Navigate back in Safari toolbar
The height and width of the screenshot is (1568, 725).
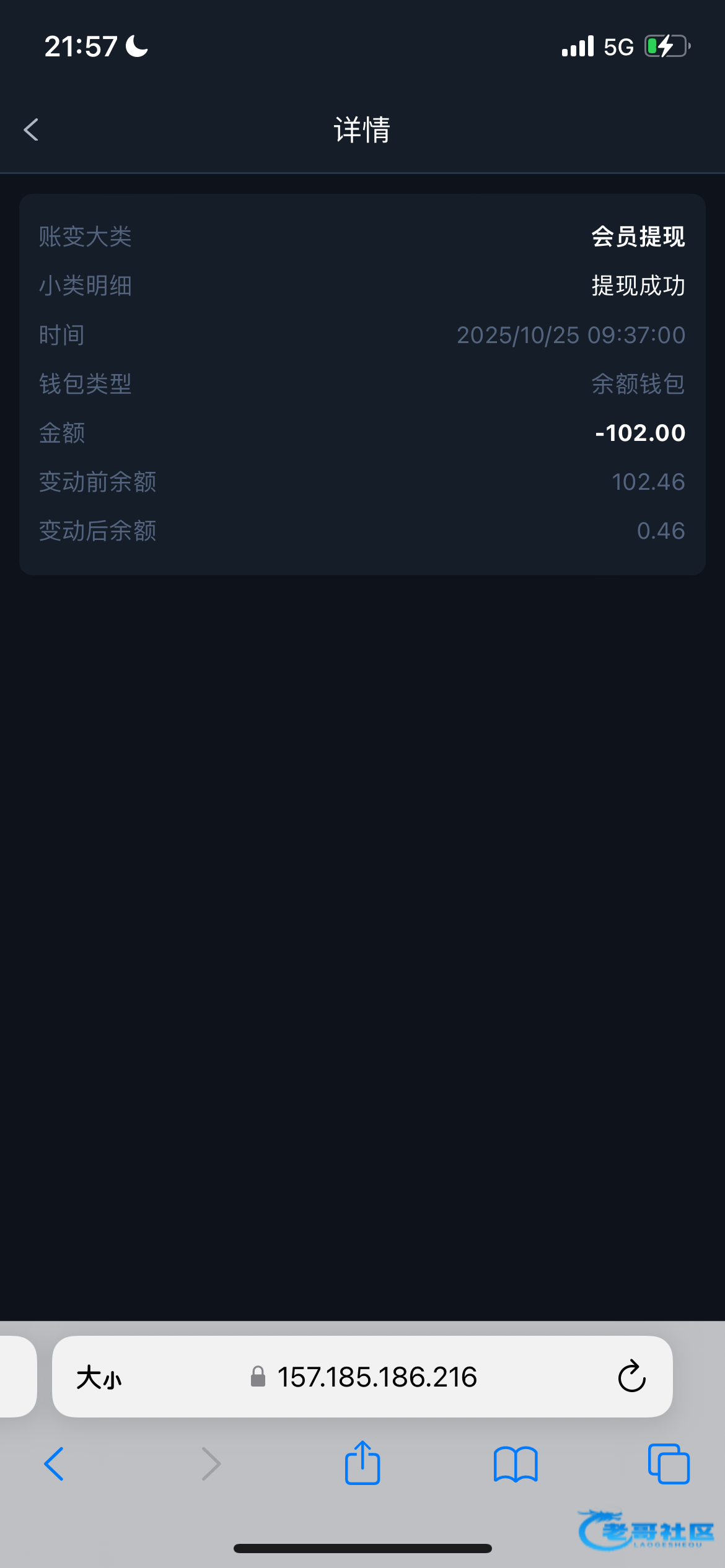tap(54, 1464)
